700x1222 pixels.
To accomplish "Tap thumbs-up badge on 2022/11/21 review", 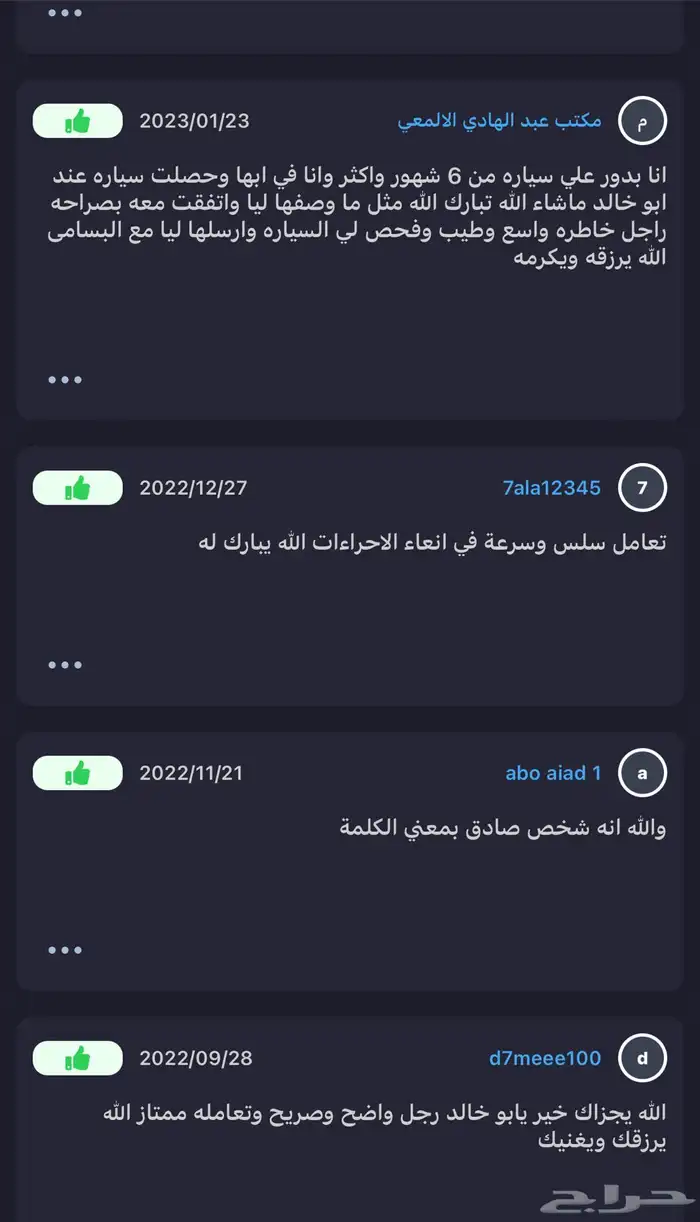I will (x=78, y=773).
